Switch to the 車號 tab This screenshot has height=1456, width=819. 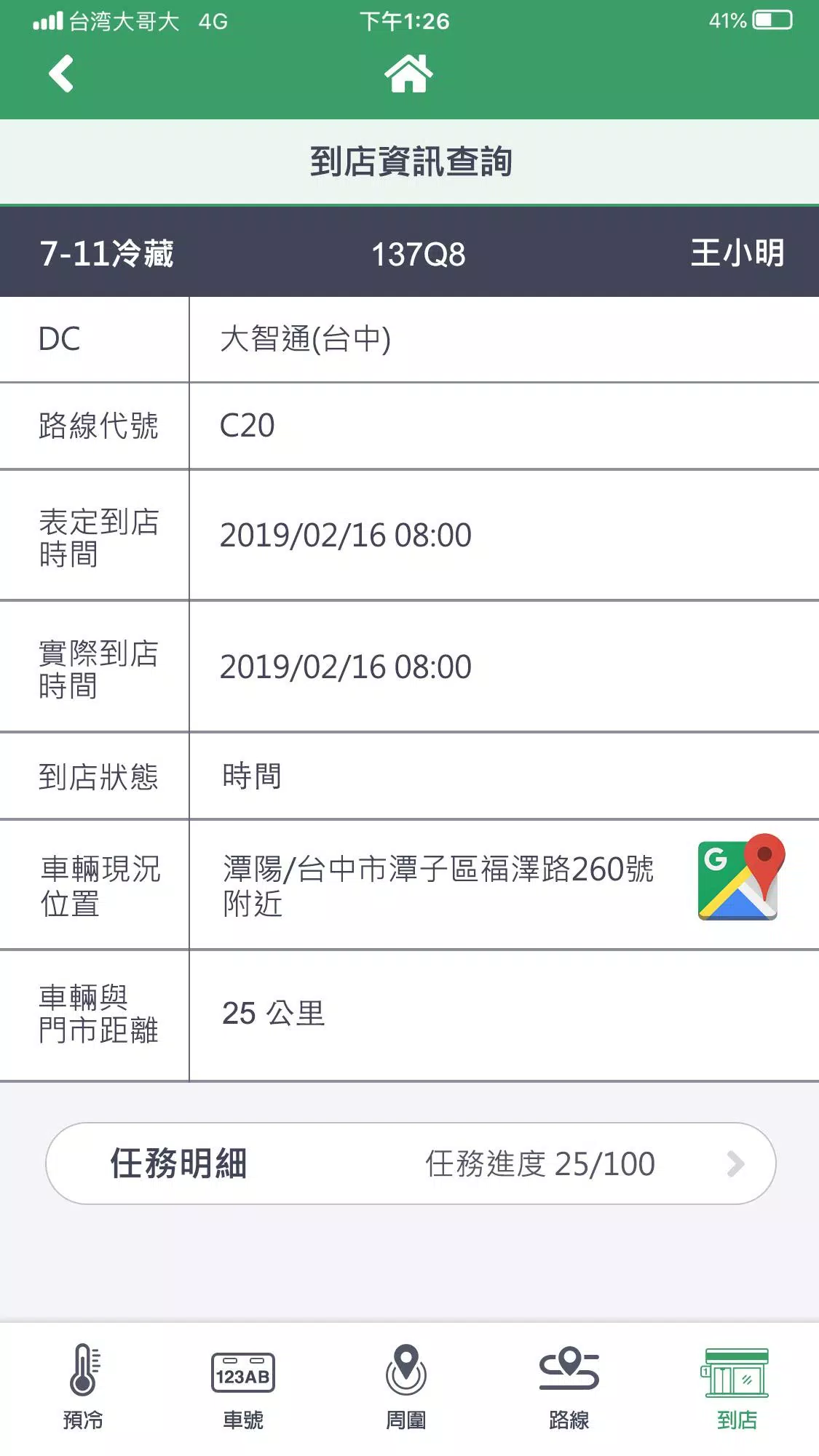click(x=242, y=1386)
